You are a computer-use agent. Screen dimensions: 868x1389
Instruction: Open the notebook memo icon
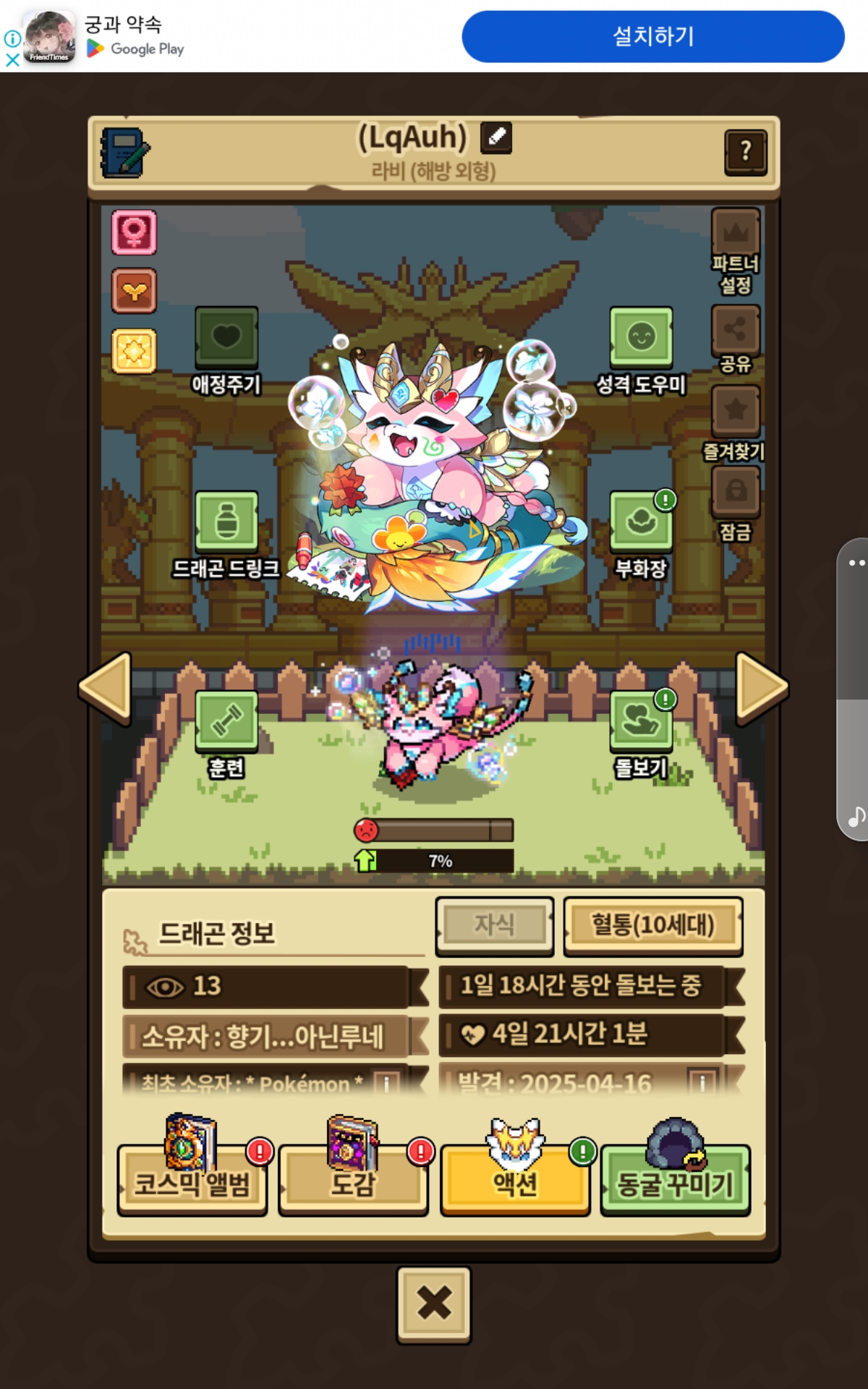pyautogui.click(x=124, y=153)
